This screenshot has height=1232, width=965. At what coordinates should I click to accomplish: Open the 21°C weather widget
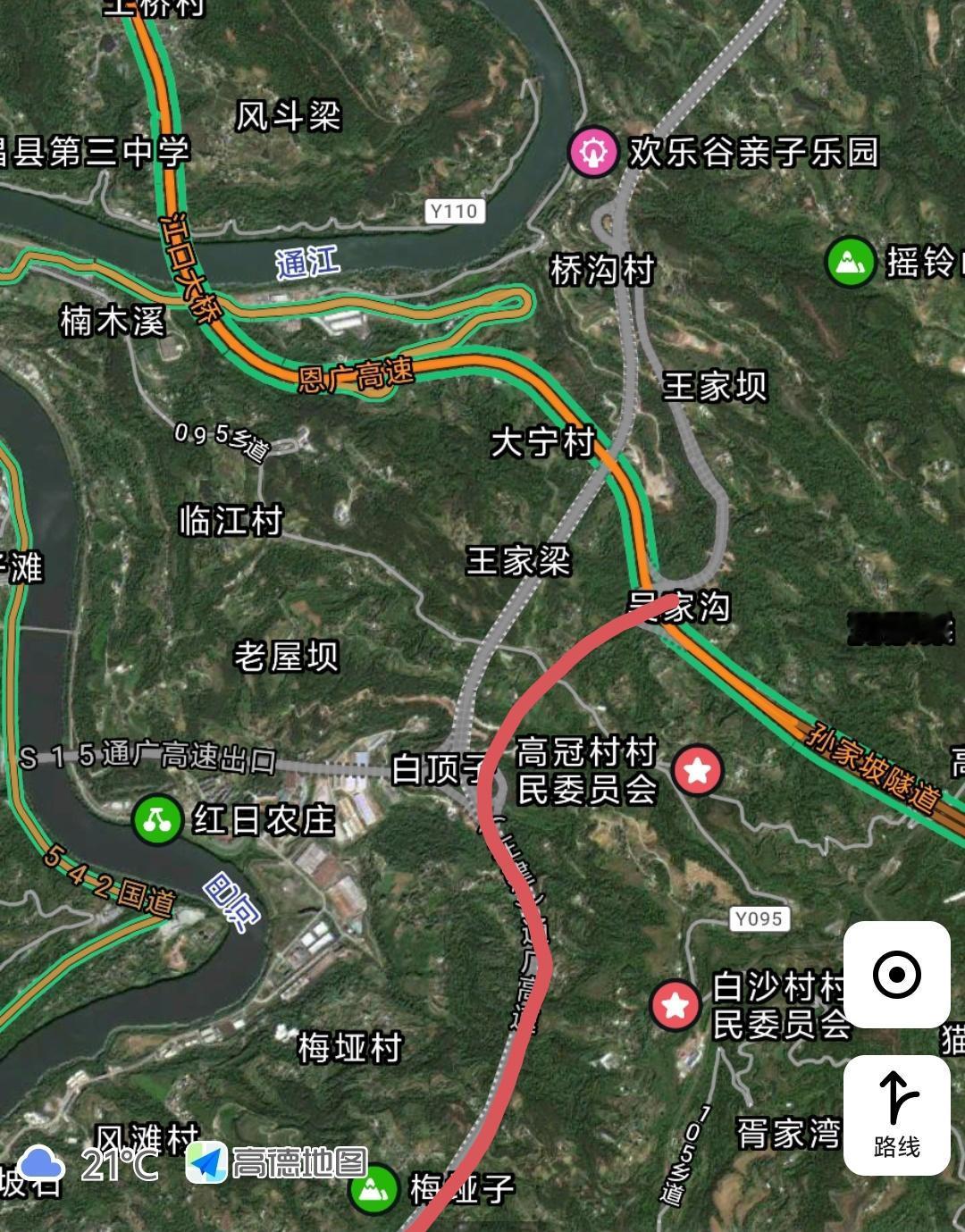(x=88, y=1163)
